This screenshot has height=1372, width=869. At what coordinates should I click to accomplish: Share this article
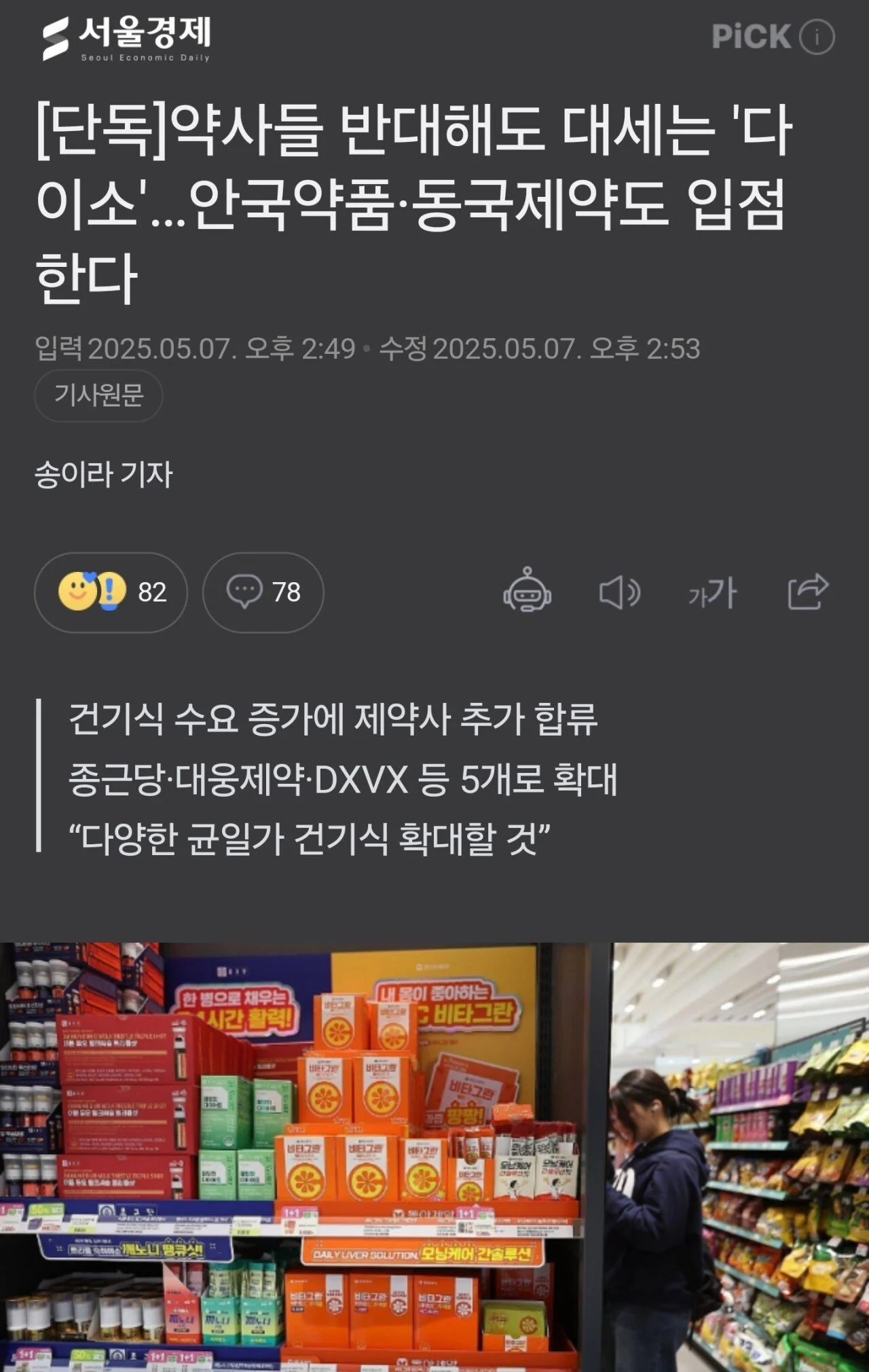click(x=808, y=591)
